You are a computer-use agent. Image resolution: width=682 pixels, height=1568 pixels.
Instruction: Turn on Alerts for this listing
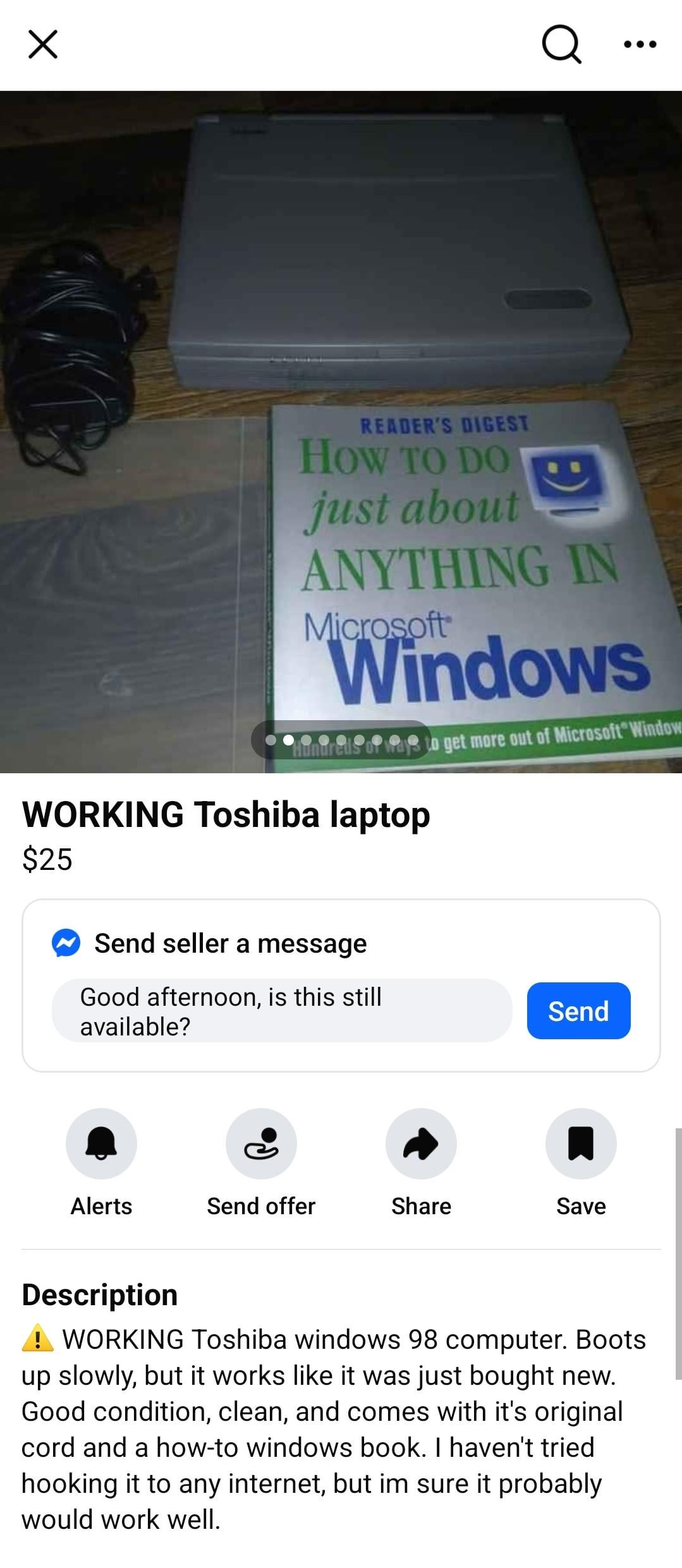[101, 1143]
